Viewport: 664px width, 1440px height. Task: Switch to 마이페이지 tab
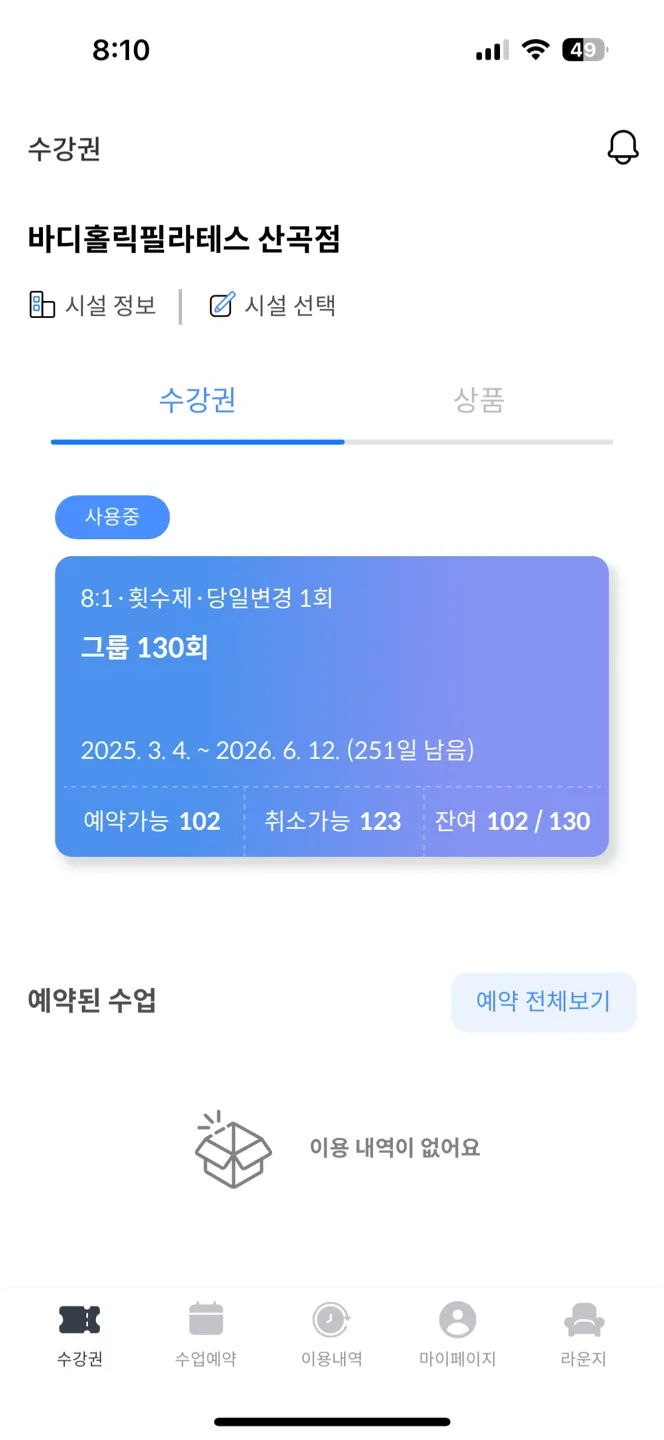pos(457,1334)
